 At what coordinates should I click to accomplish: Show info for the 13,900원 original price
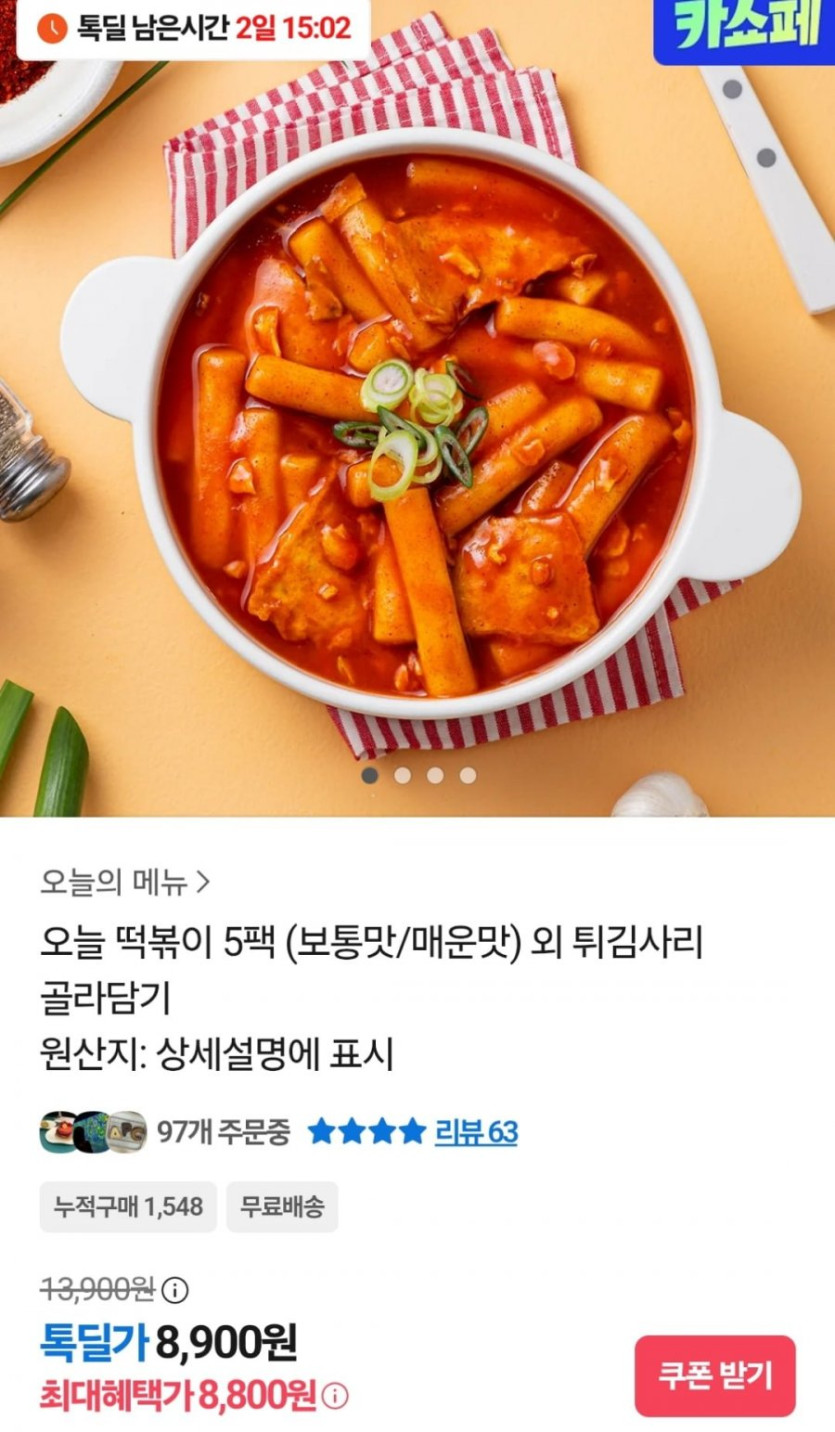point(175,1290)
